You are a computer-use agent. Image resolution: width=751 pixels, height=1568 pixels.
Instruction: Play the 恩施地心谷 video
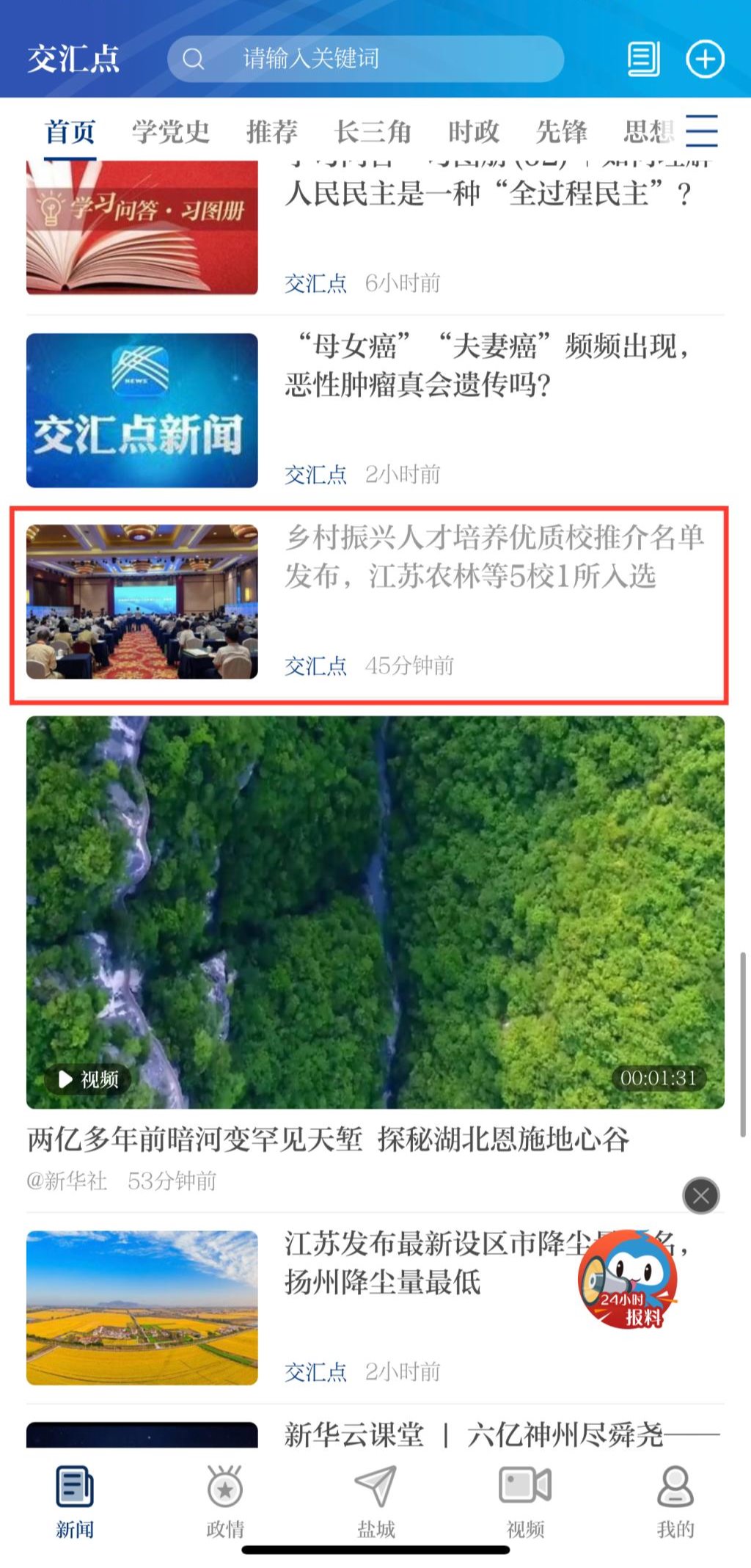click(375, 912)
